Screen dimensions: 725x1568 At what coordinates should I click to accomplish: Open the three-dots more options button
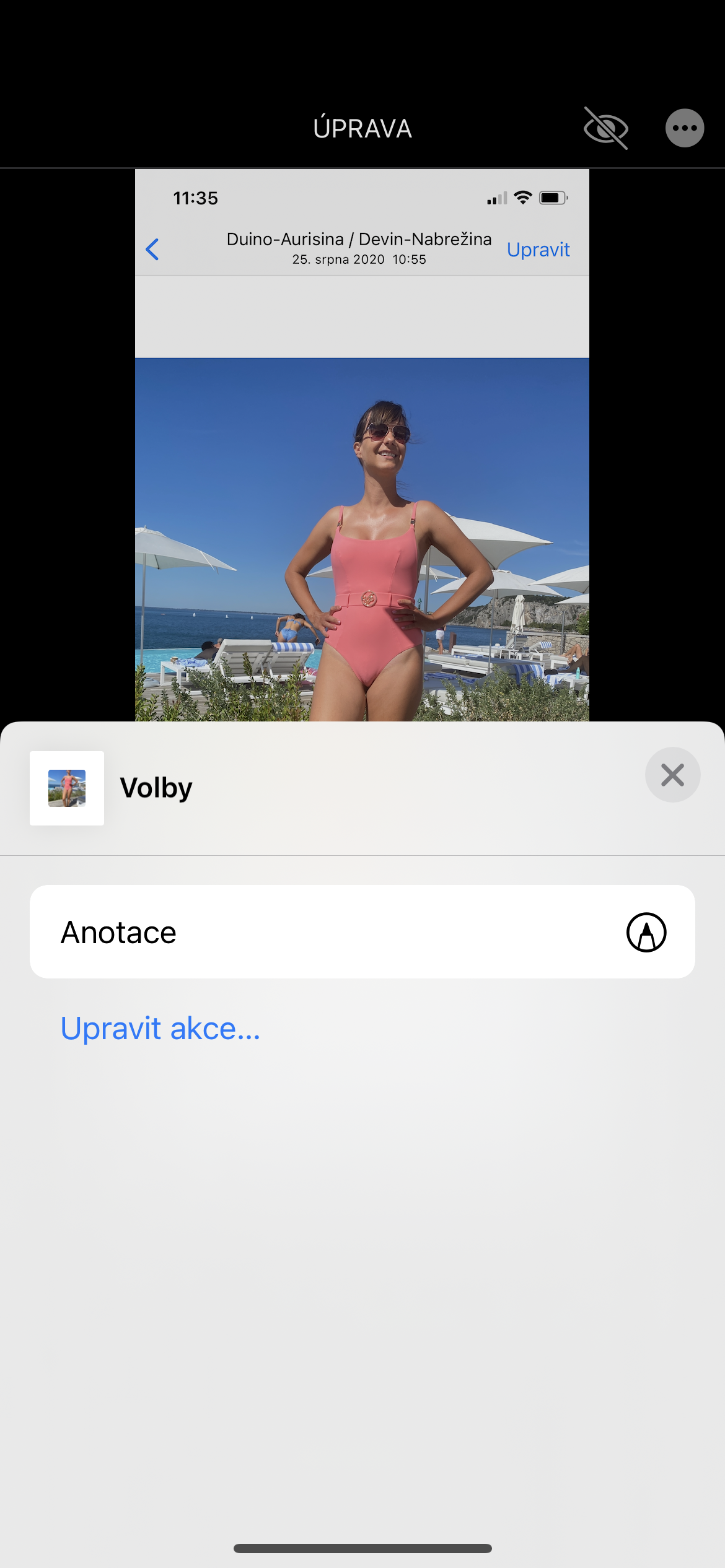tap(685, 128)
